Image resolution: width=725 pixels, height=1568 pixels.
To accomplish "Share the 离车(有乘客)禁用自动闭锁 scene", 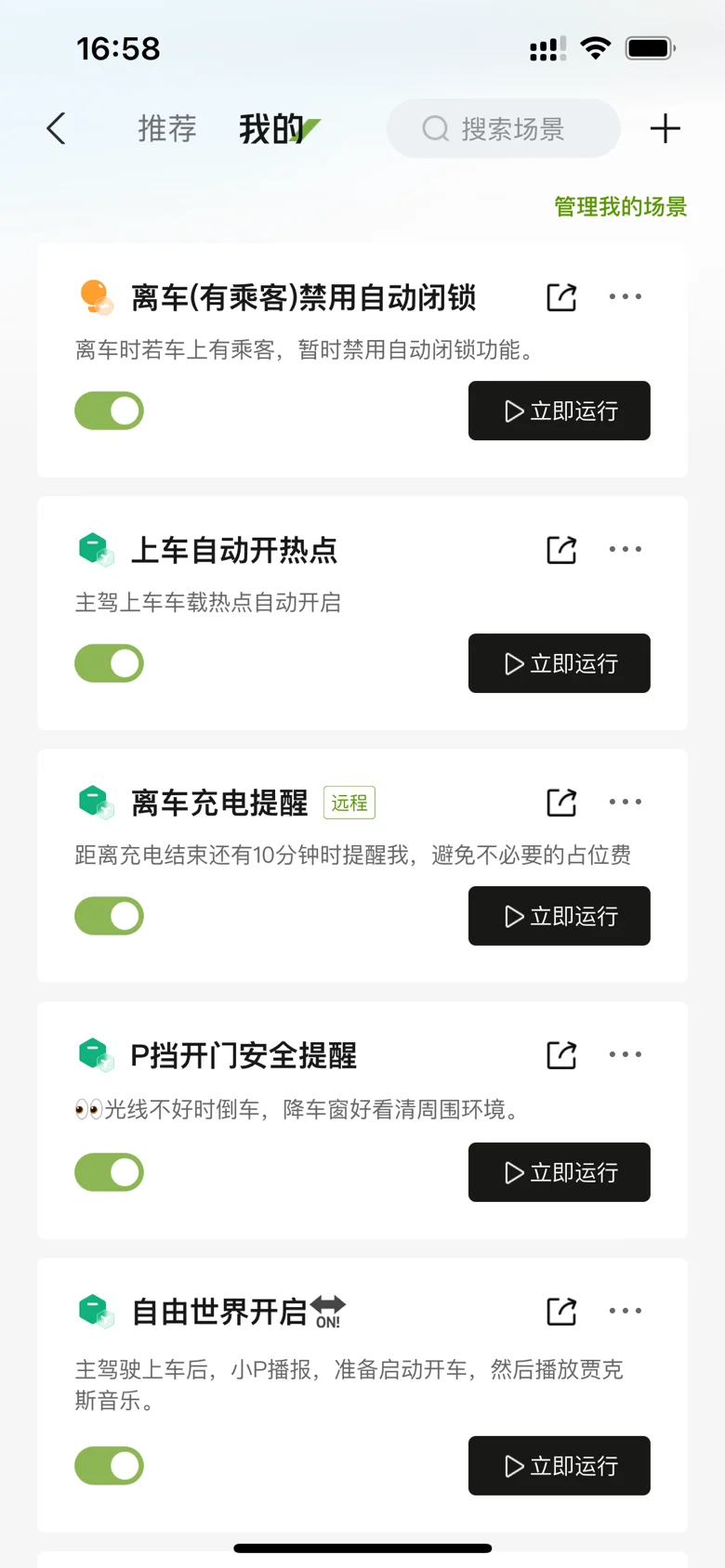I will click(x=561, y=297).
